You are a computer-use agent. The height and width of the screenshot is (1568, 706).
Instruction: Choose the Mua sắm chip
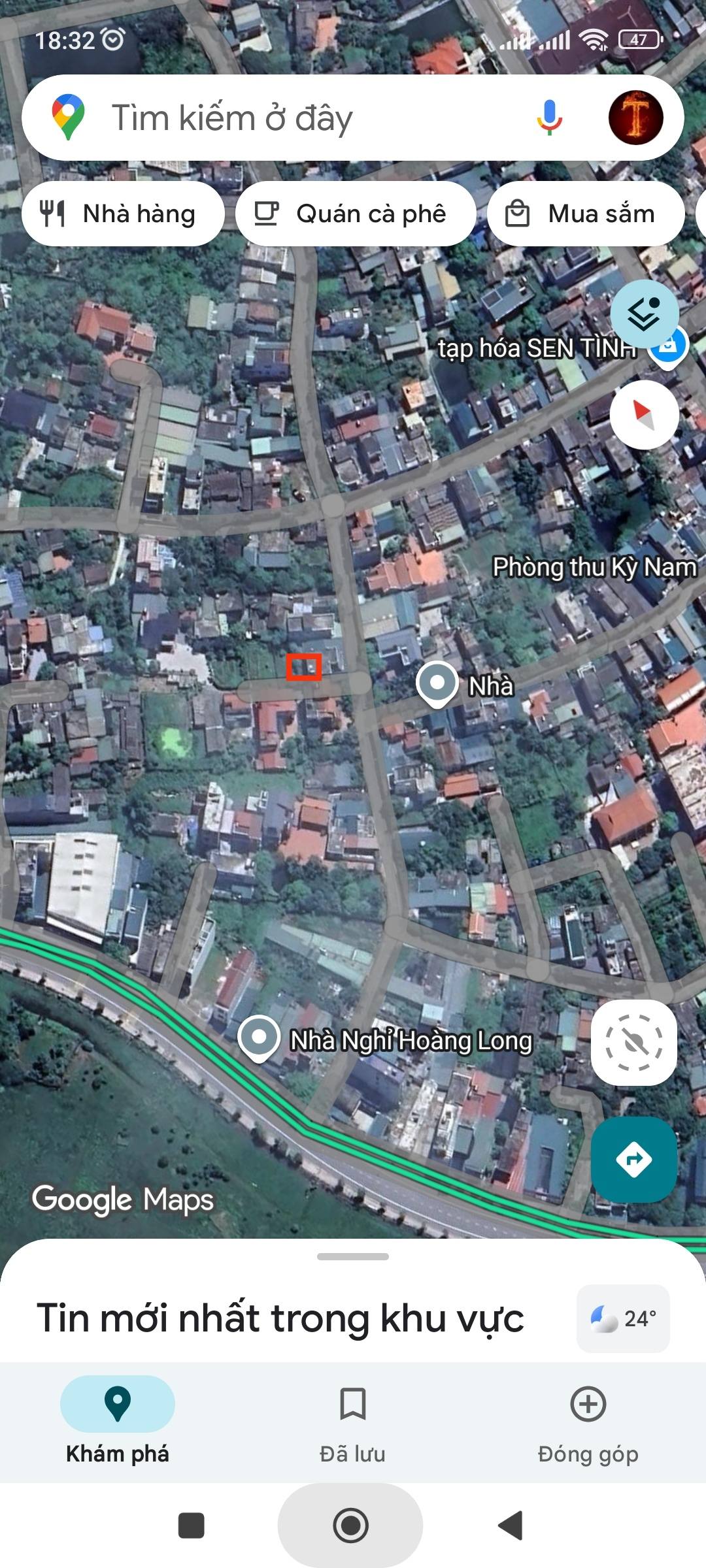point(586,214)
